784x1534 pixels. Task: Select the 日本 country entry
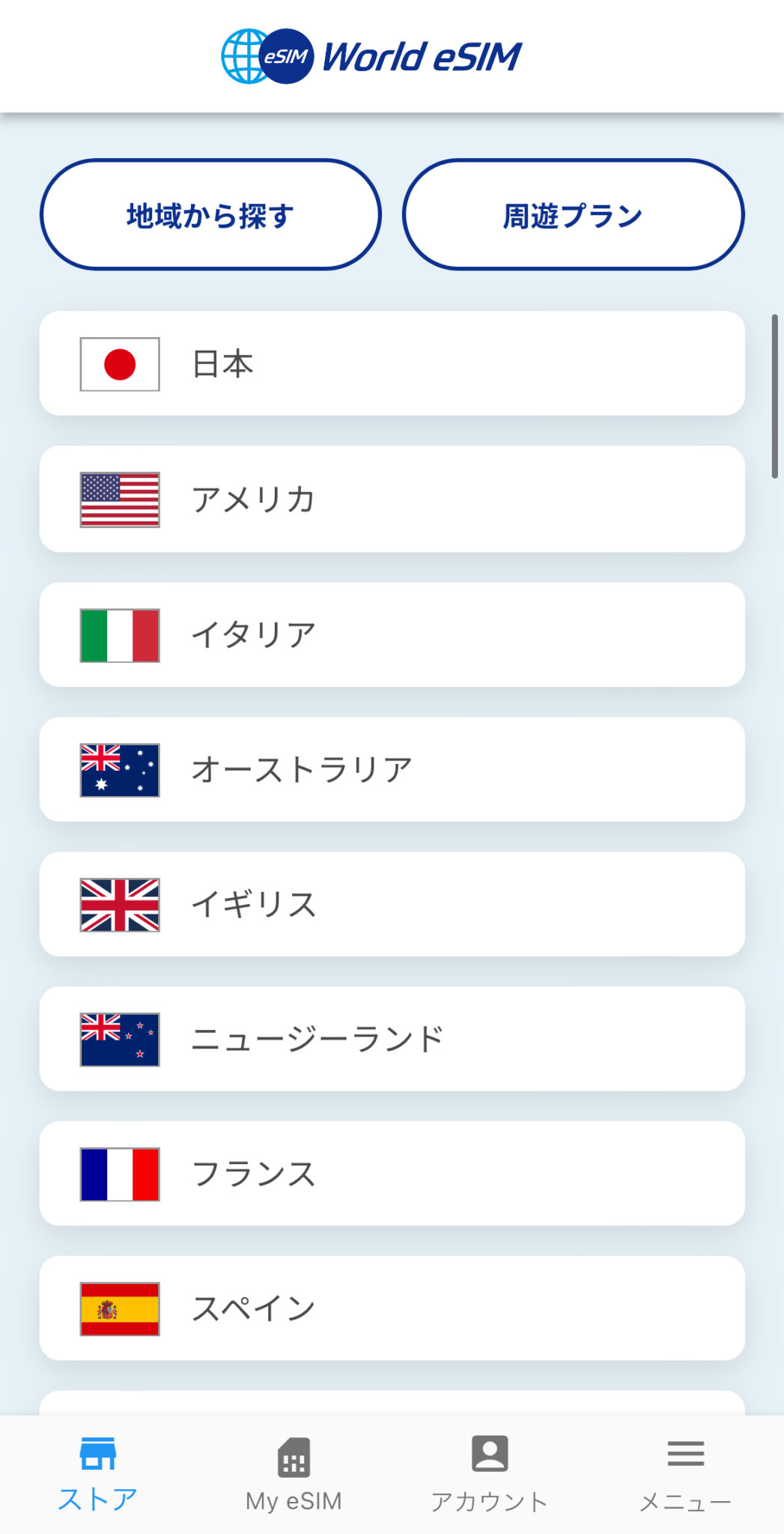(x=392, y=364)
